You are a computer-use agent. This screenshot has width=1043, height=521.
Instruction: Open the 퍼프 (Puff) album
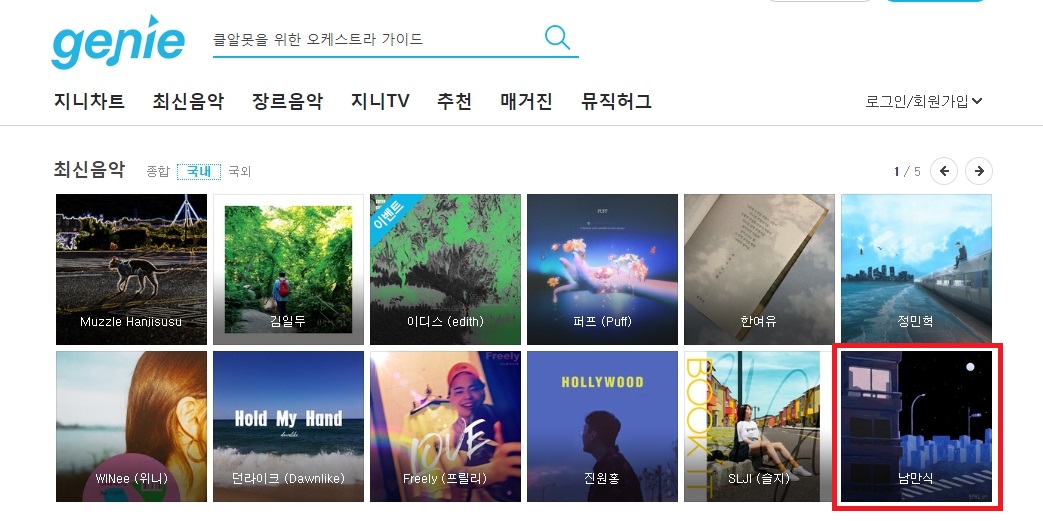pyautogui.click(x=602, y=269)
